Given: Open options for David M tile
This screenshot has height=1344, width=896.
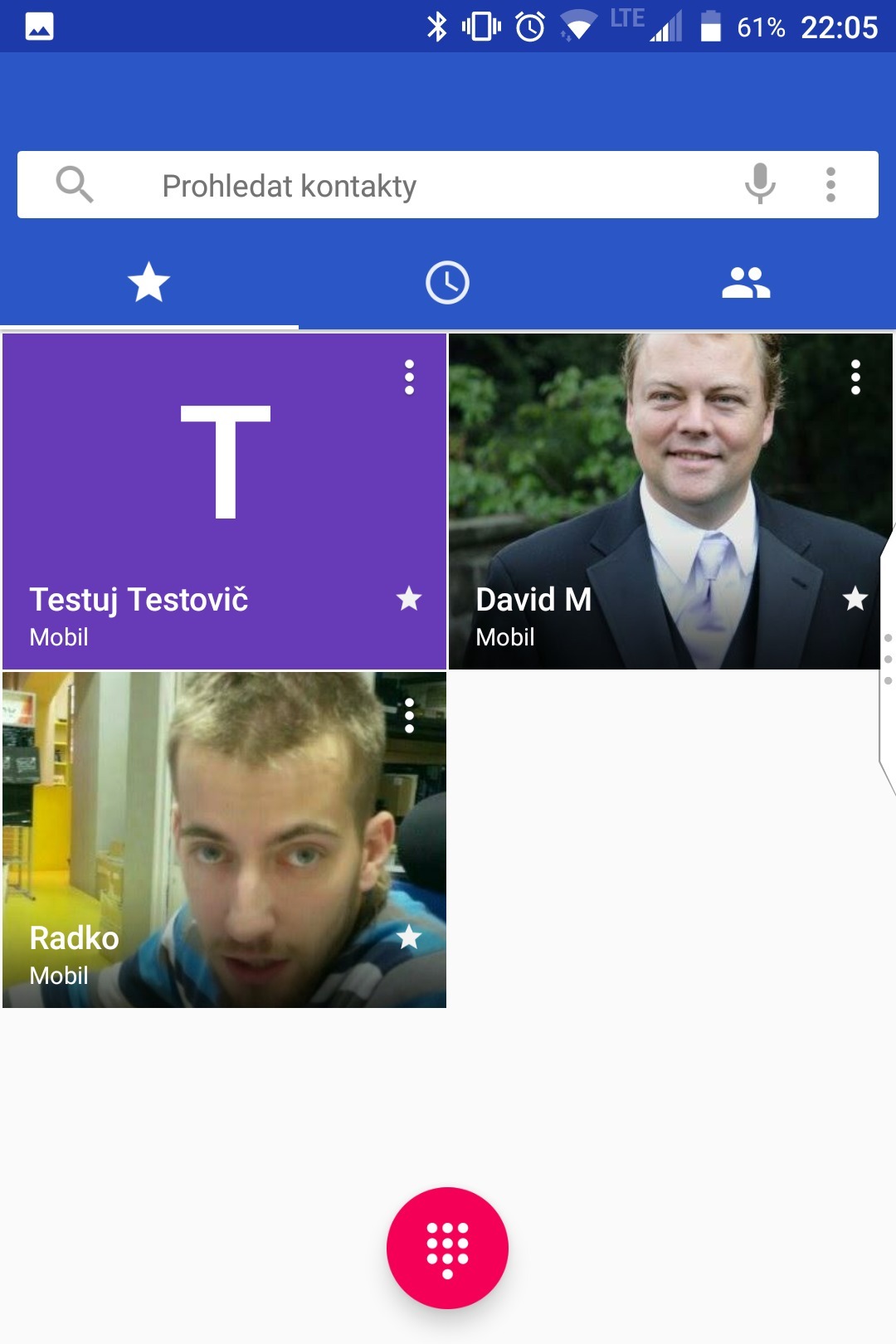Looking at the screenshot, I should click(855, 377).
